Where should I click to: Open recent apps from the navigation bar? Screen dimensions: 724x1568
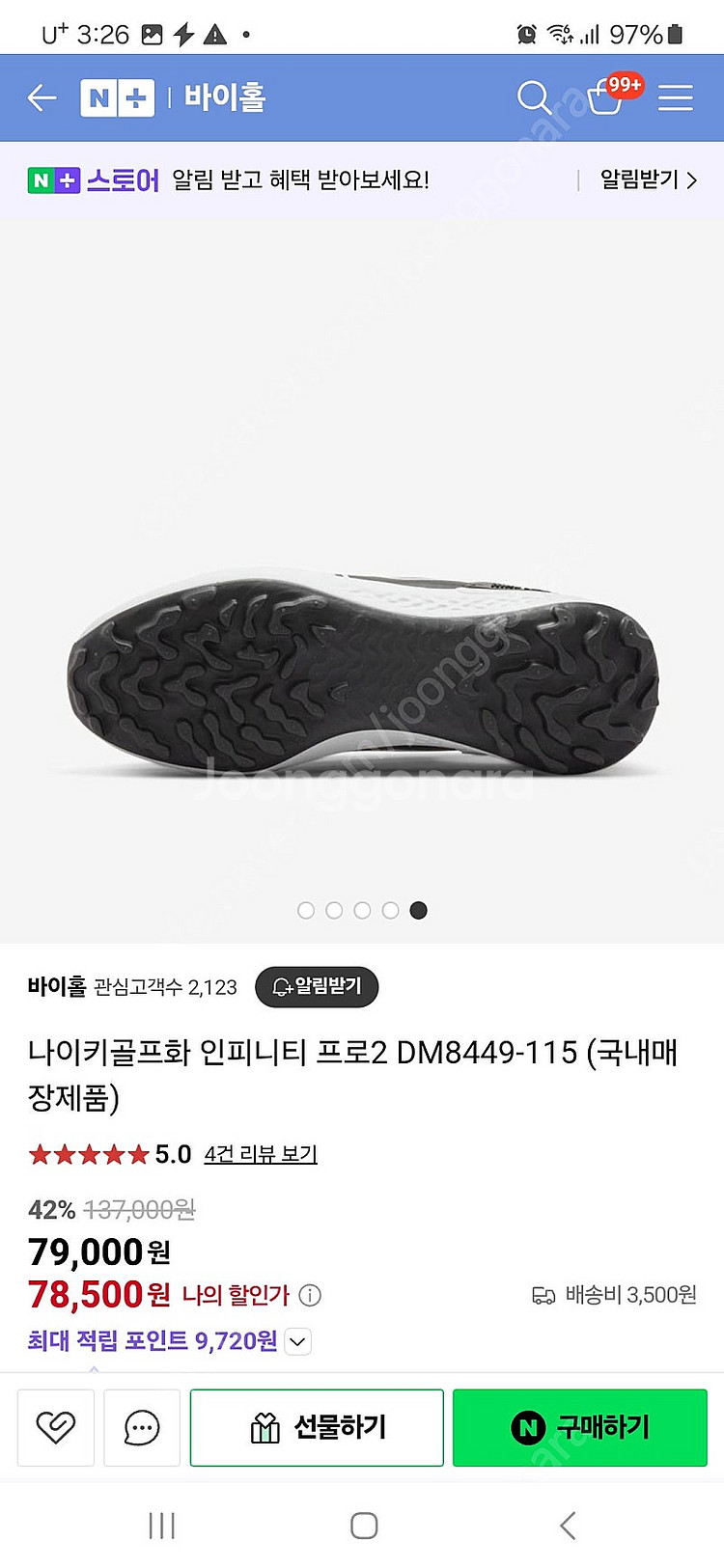tap(161, 1526)
